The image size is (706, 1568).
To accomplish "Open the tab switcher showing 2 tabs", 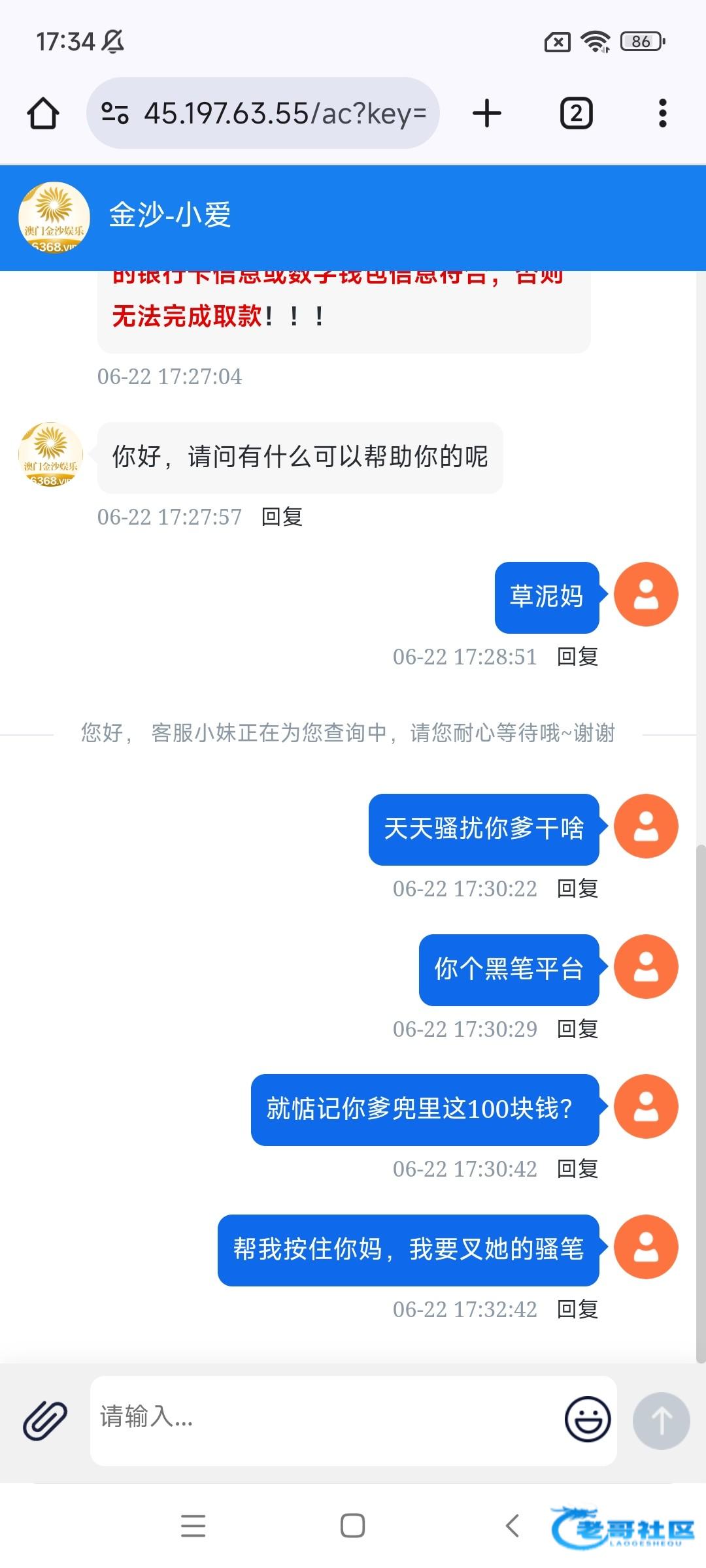I will click(x=577, y=113).
